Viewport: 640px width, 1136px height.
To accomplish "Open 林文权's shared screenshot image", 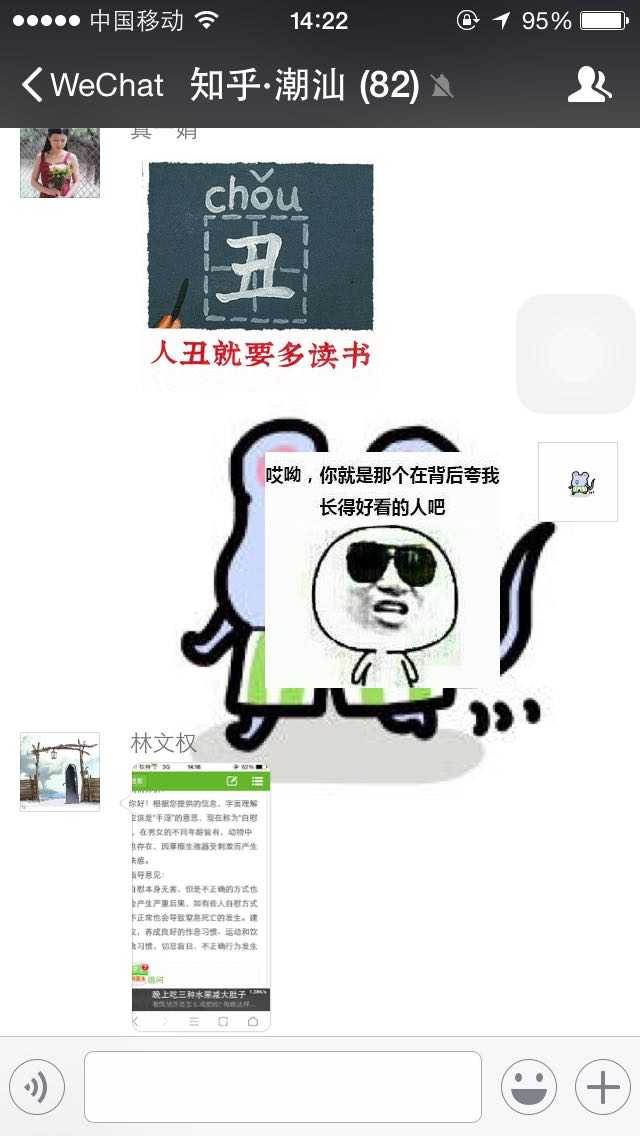I will [201, 895].
